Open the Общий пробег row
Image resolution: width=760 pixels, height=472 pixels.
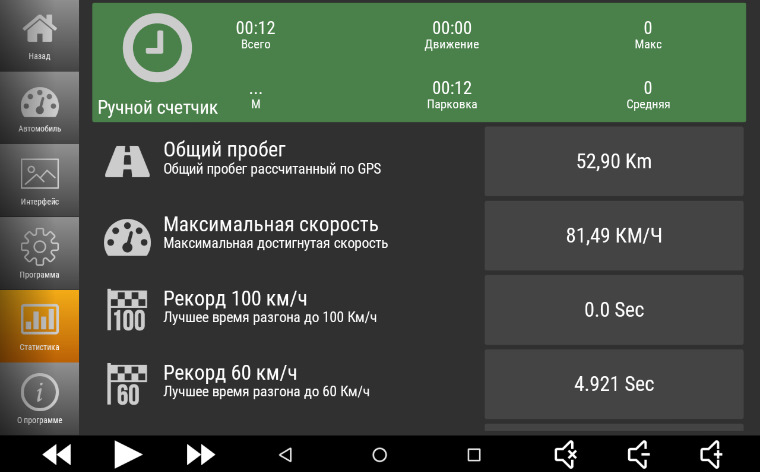coord(288,161)
